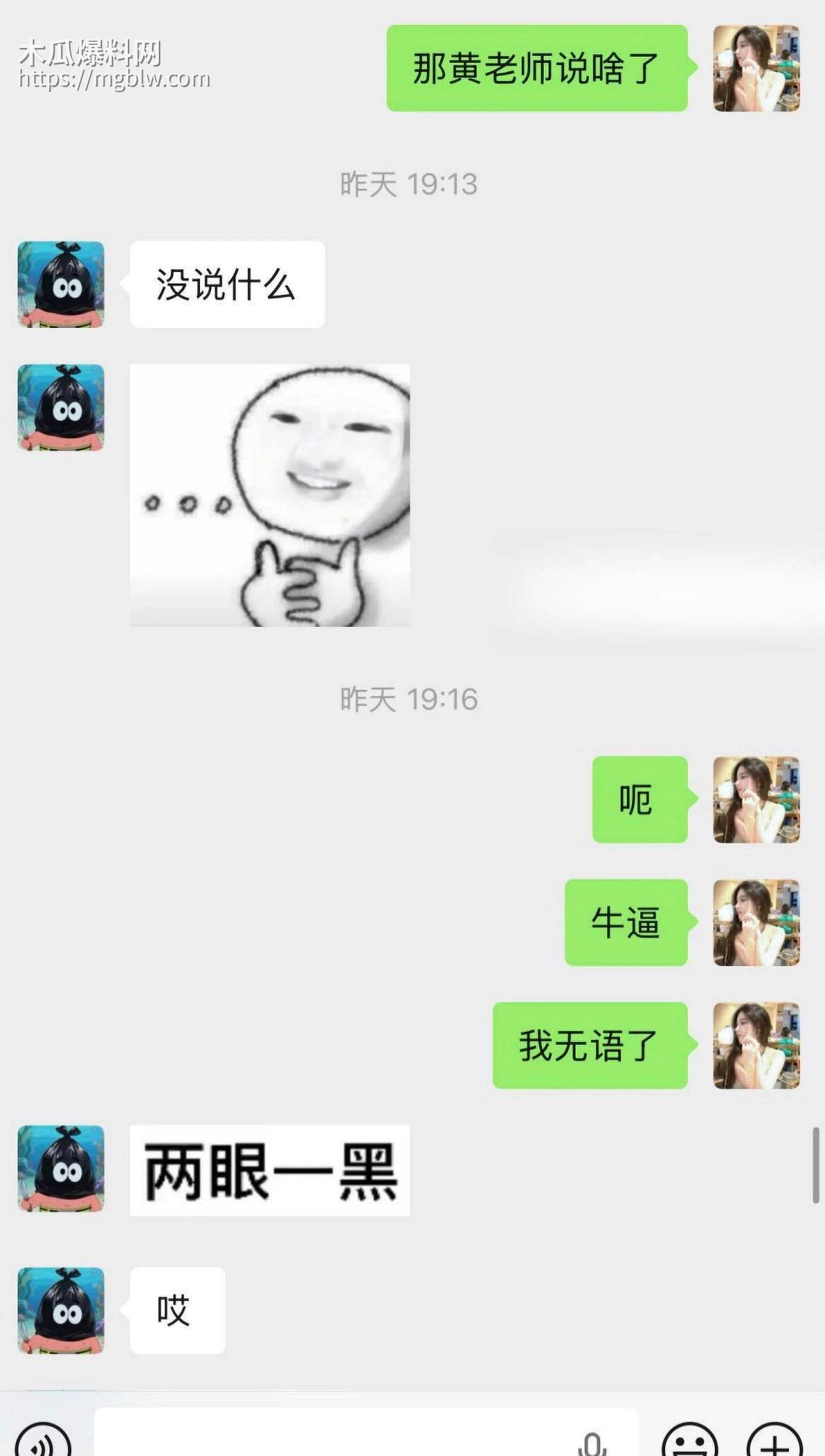Open profile via top girl avatar
Viewport: 825px width, 1456px height.
756,68
